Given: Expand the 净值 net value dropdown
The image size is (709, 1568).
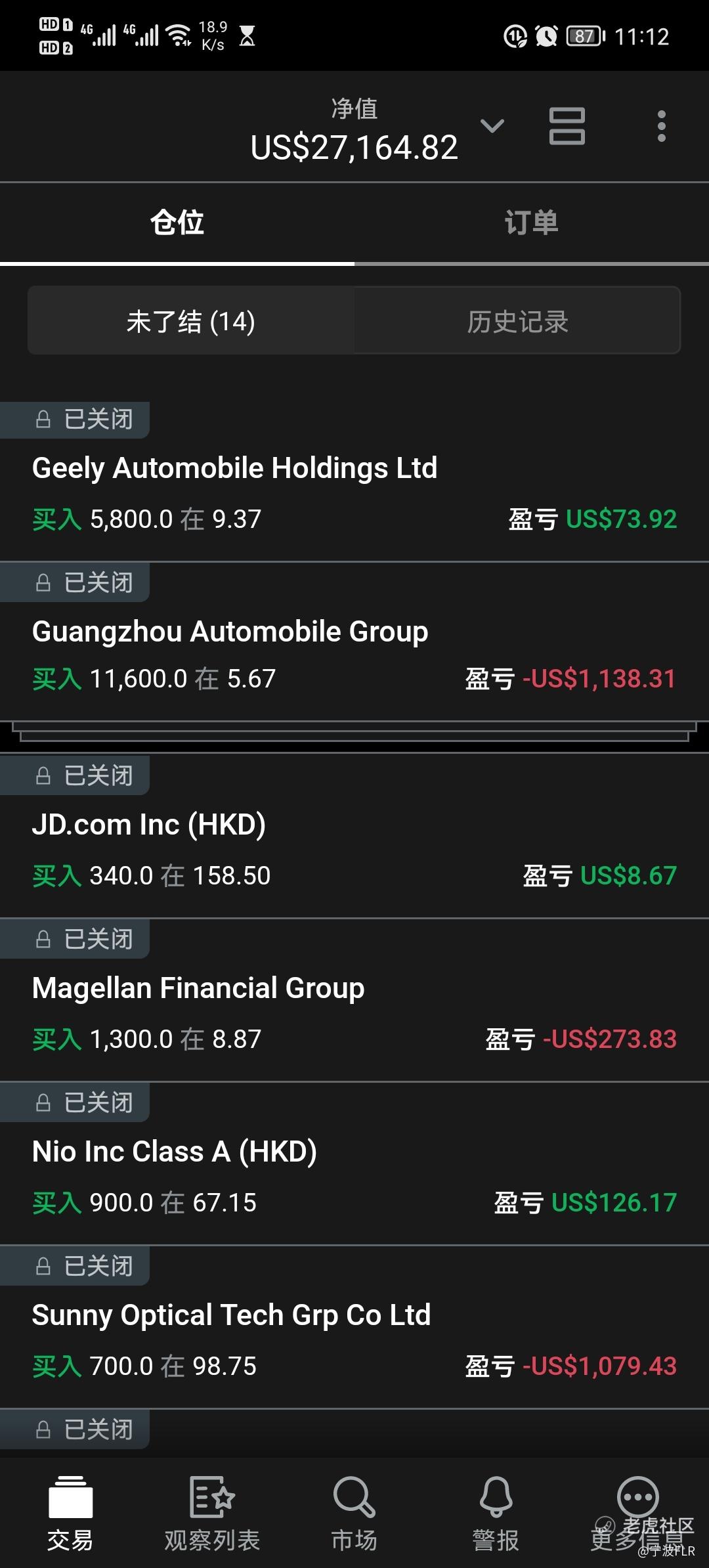Looking at the screenshot, I should [492, 125].
